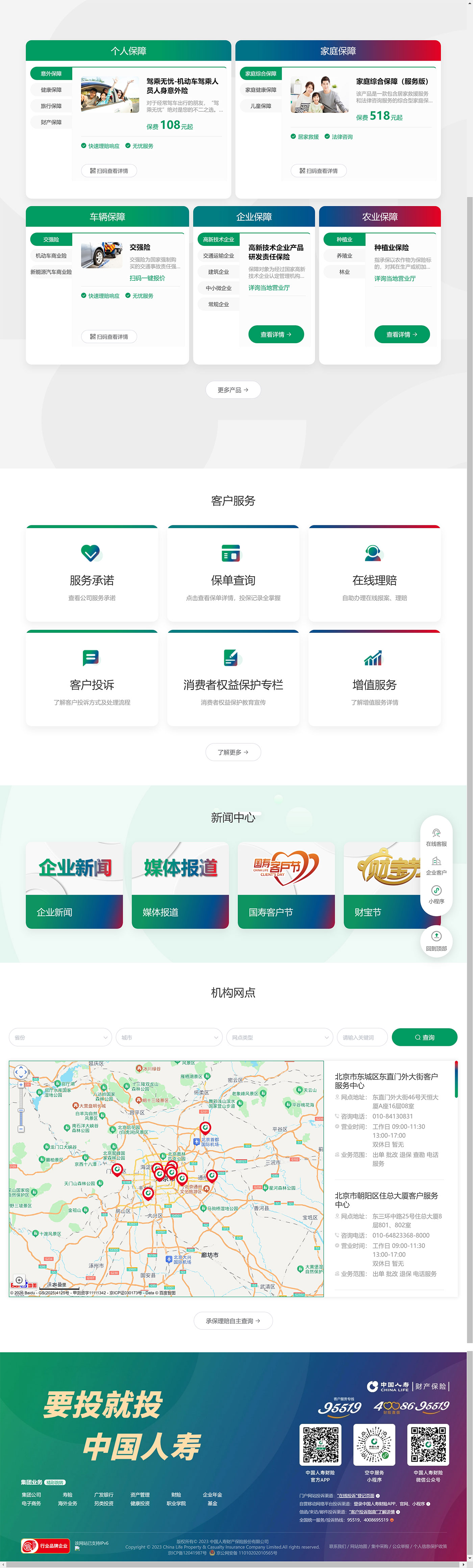This screenshot has height=1568, width=473.
Task: Tap 查看详情 under 企业保障
Action: pyautogui.click(x=276, y=334)
